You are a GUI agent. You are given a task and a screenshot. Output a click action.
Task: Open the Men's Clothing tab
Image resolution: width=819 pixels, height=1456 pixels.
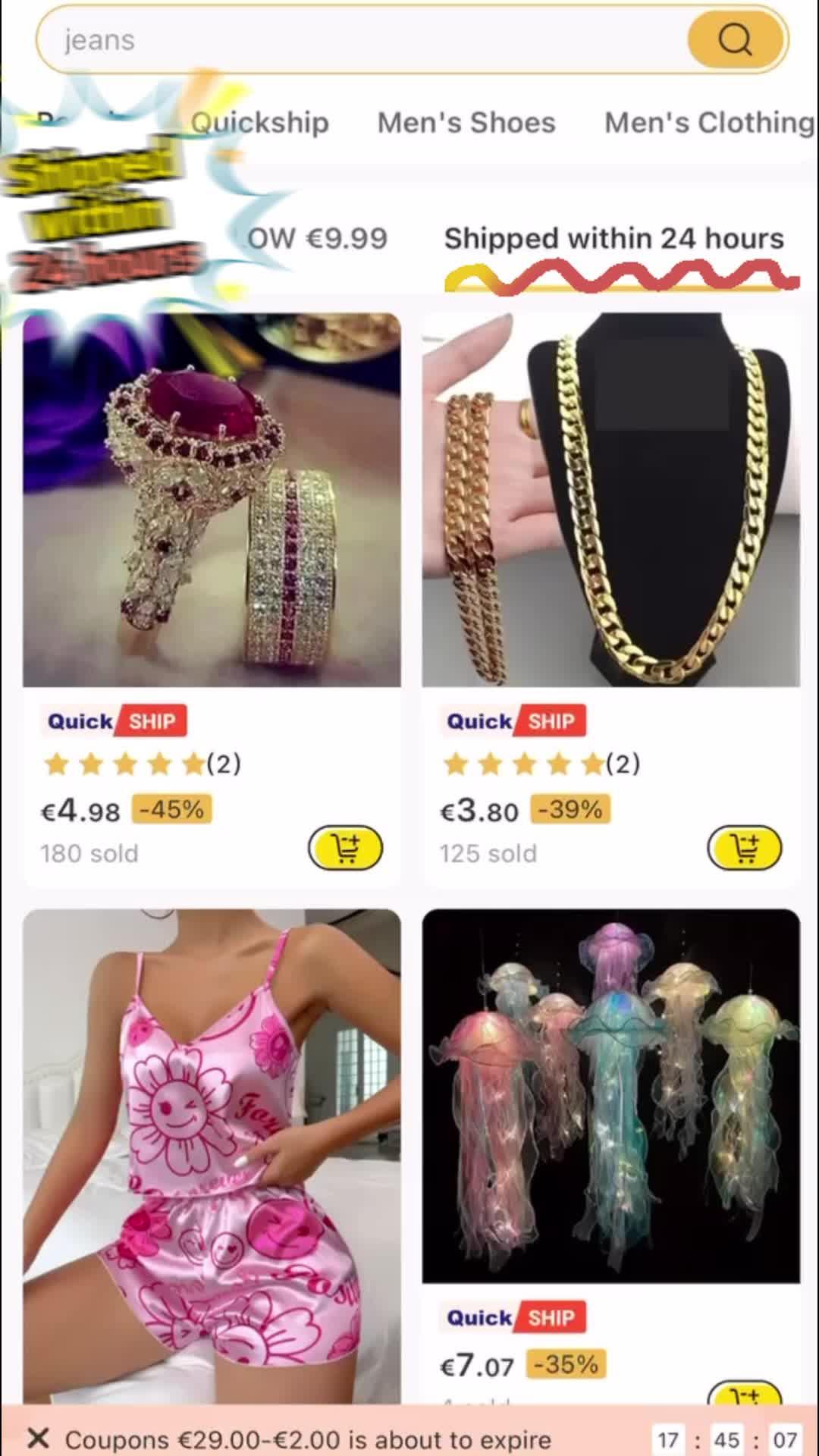tap(709, 123)
